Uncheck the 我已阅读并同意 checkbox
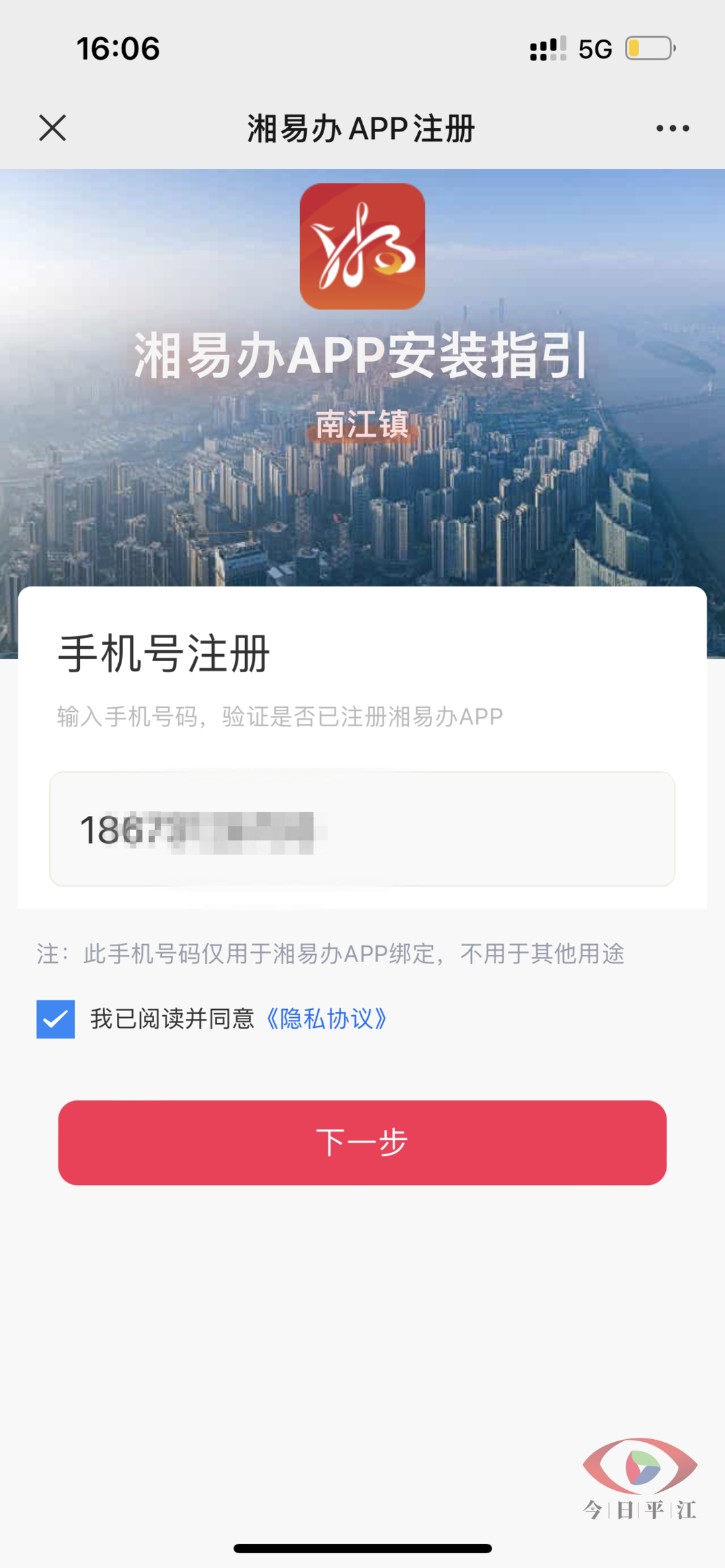Screen dimensions: 725x1568 tap(56, 1019)
